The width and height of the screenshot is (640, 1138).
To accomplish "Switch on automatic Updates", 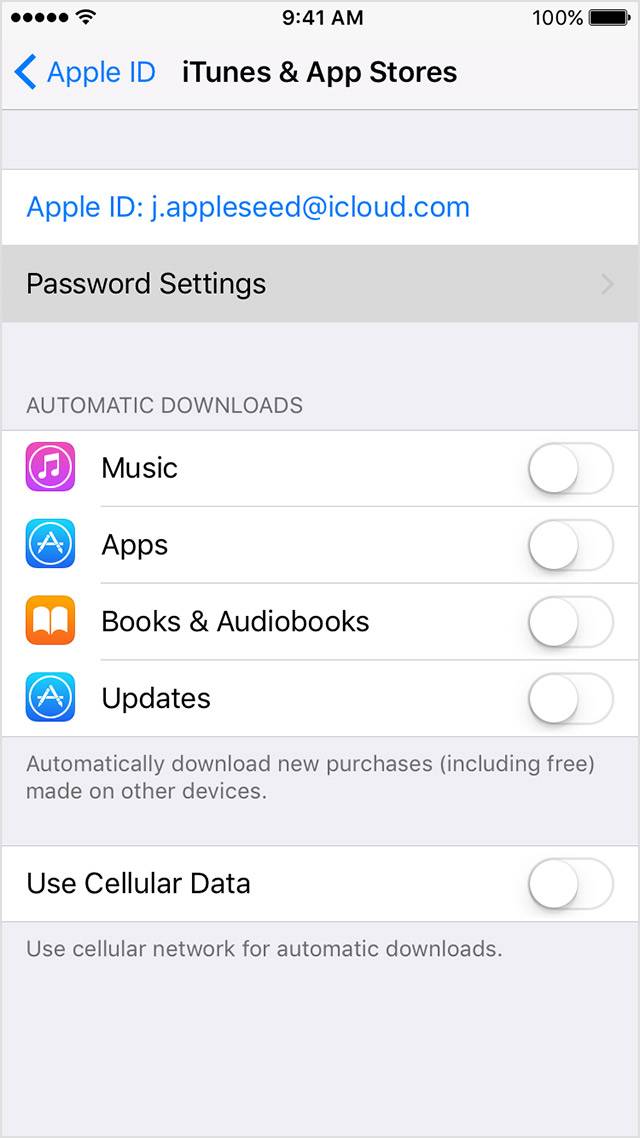I will (570, 698).
